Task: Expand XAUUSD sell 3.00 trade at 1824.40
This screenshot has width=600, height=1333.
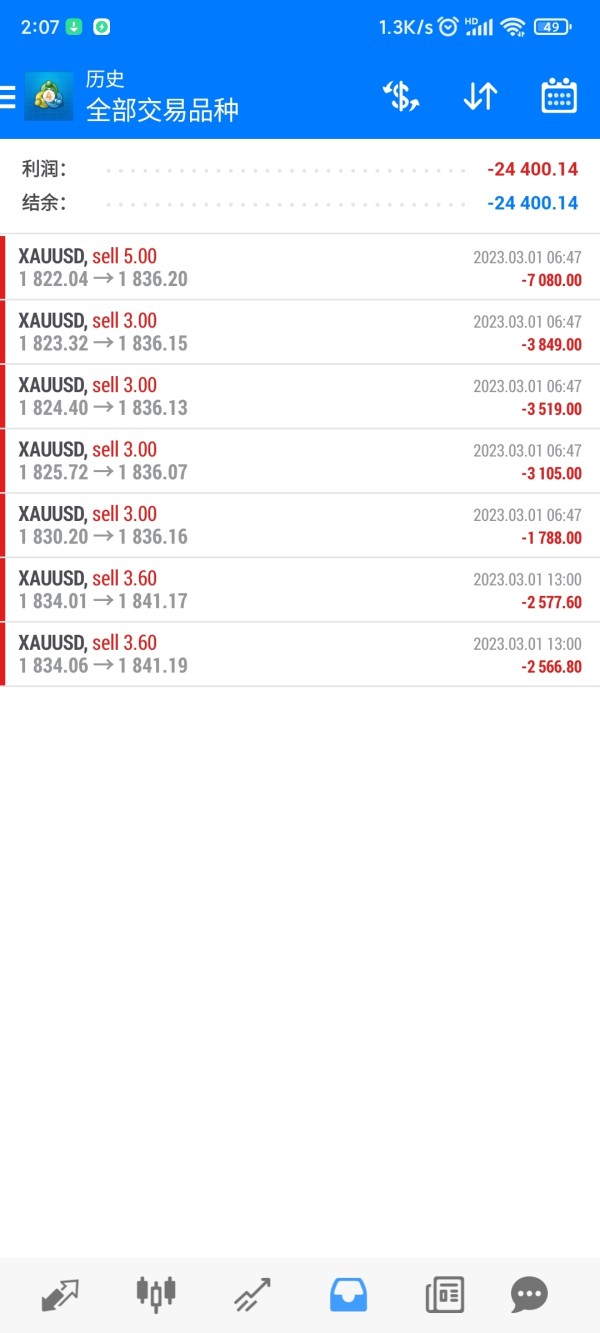Action: point(300,397)
